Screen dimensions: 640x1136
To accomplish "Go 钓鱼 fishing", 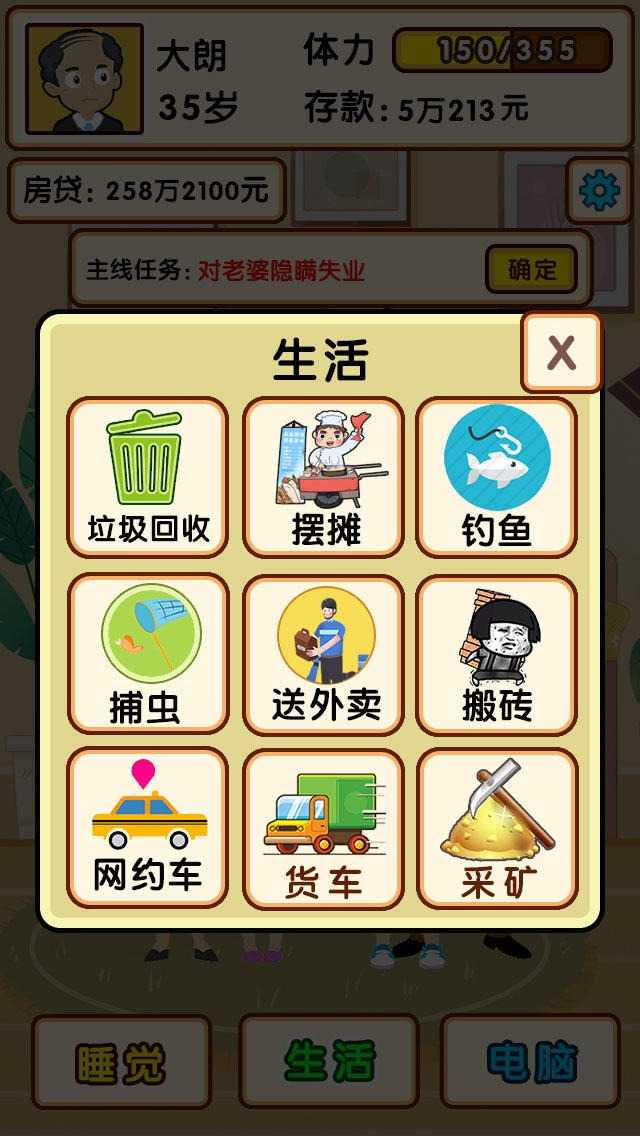I will click(x=496, y=477).
